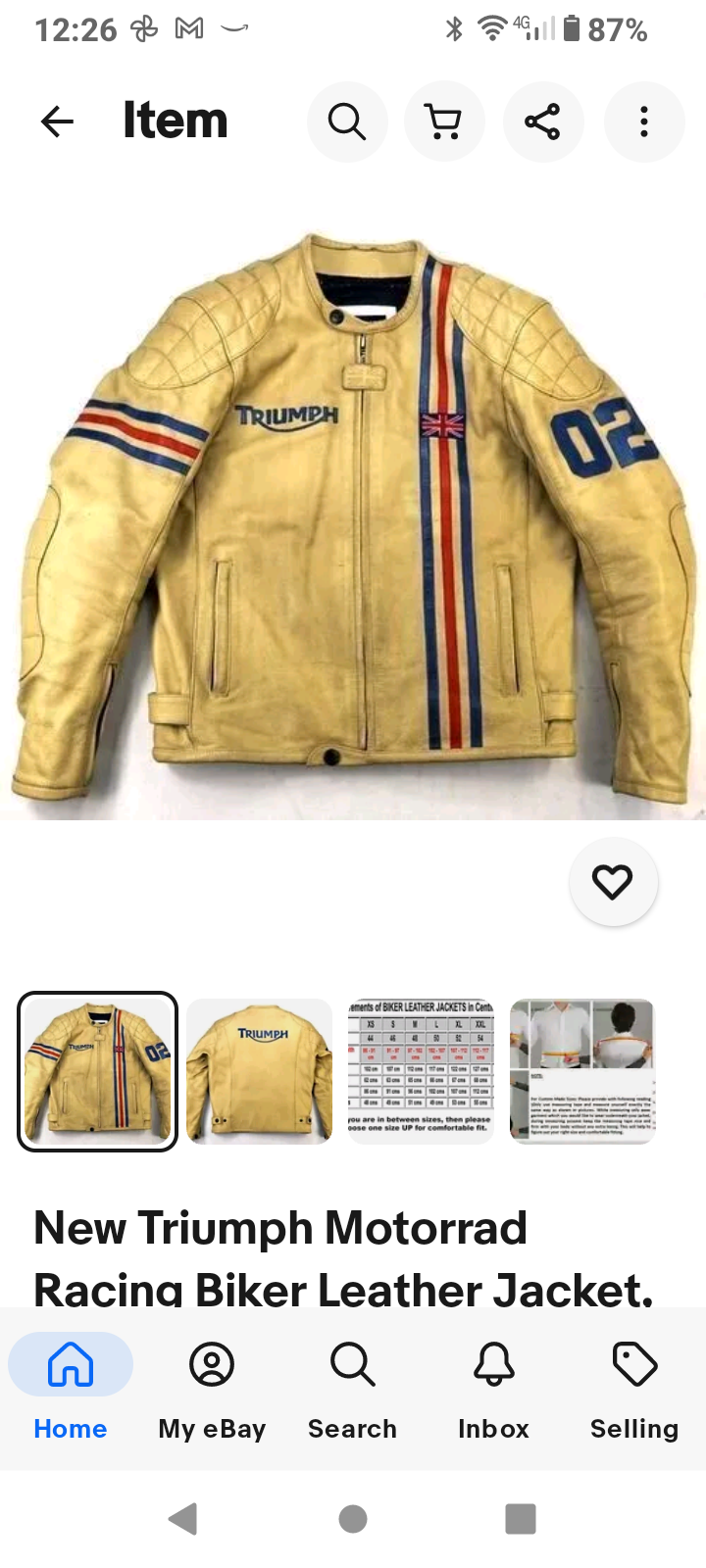Go back from the Item page
The height and width of the screenshot is (1568, 706).
(57, 122)
